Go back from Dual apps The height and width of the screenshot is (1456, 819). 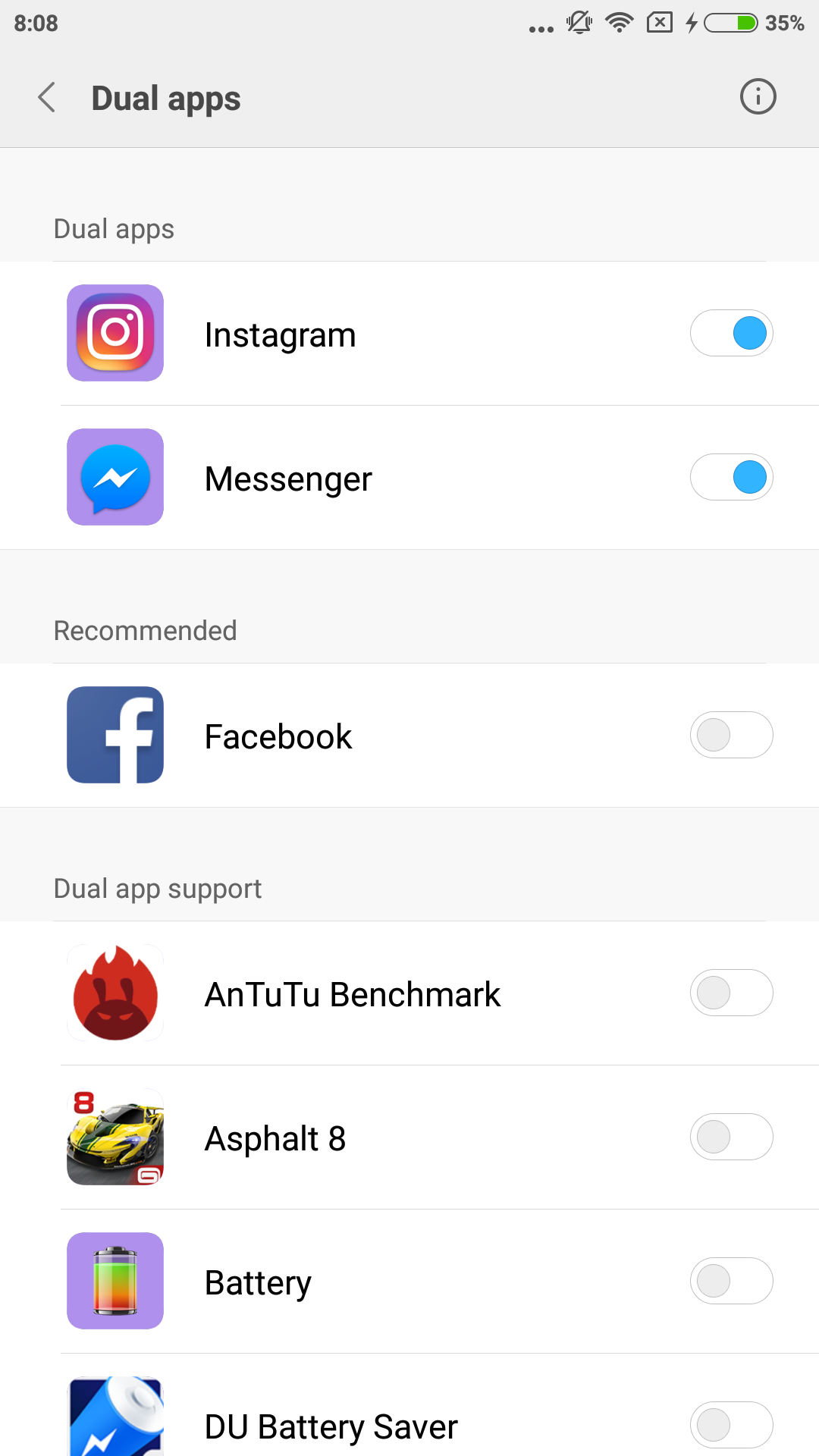pos(47,98)
